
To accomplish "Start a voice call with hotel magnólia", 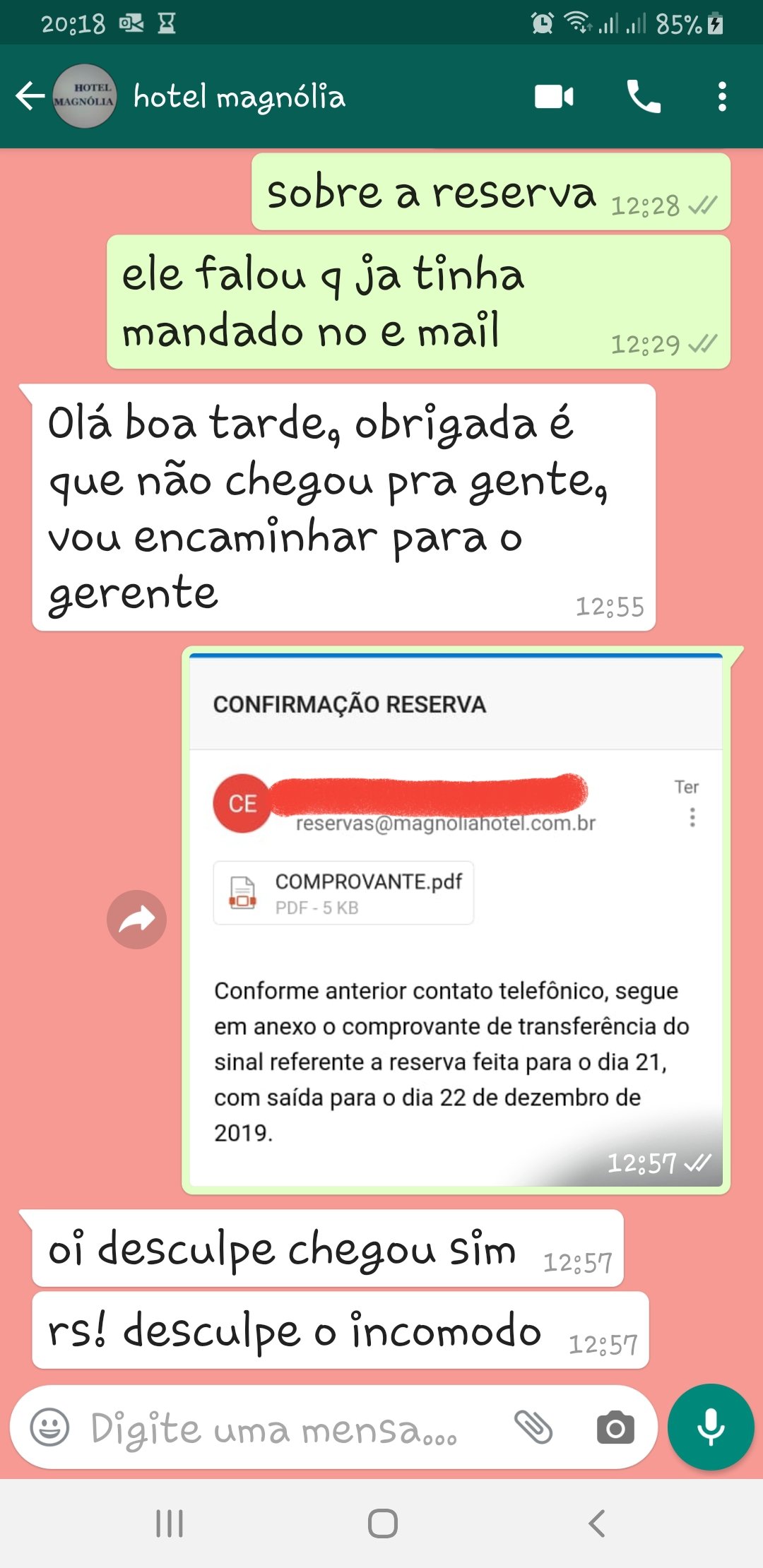I will (643, 97).
